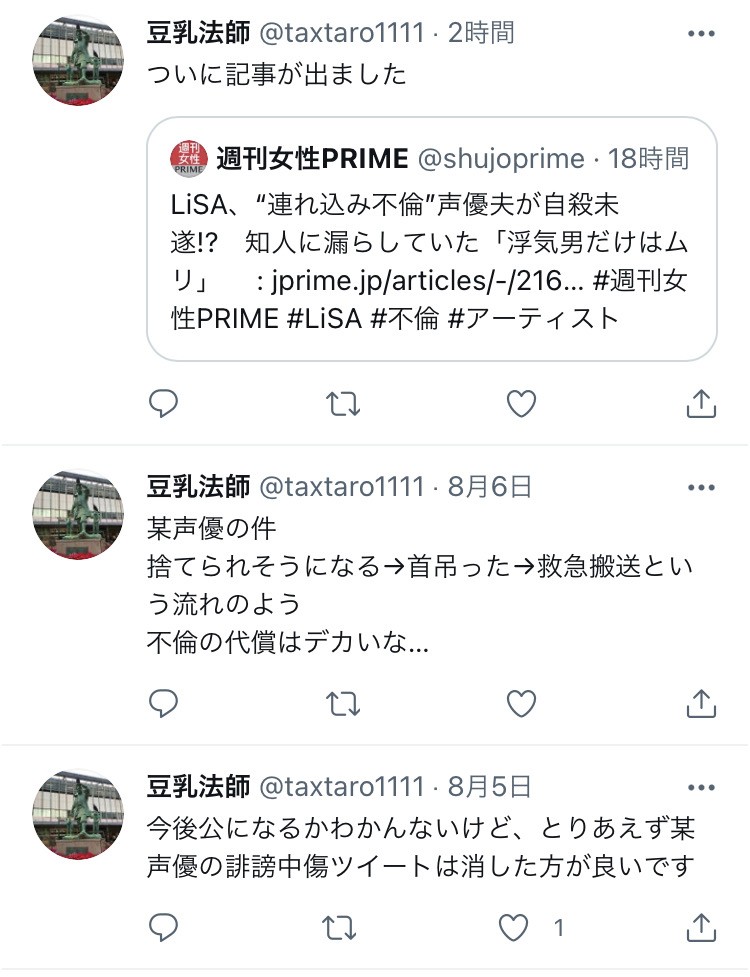Open 豆乳法師 profile from 8月5日 tweet avatar
The height and width of the screenshot is (977, 750).
tap(79, 813)
